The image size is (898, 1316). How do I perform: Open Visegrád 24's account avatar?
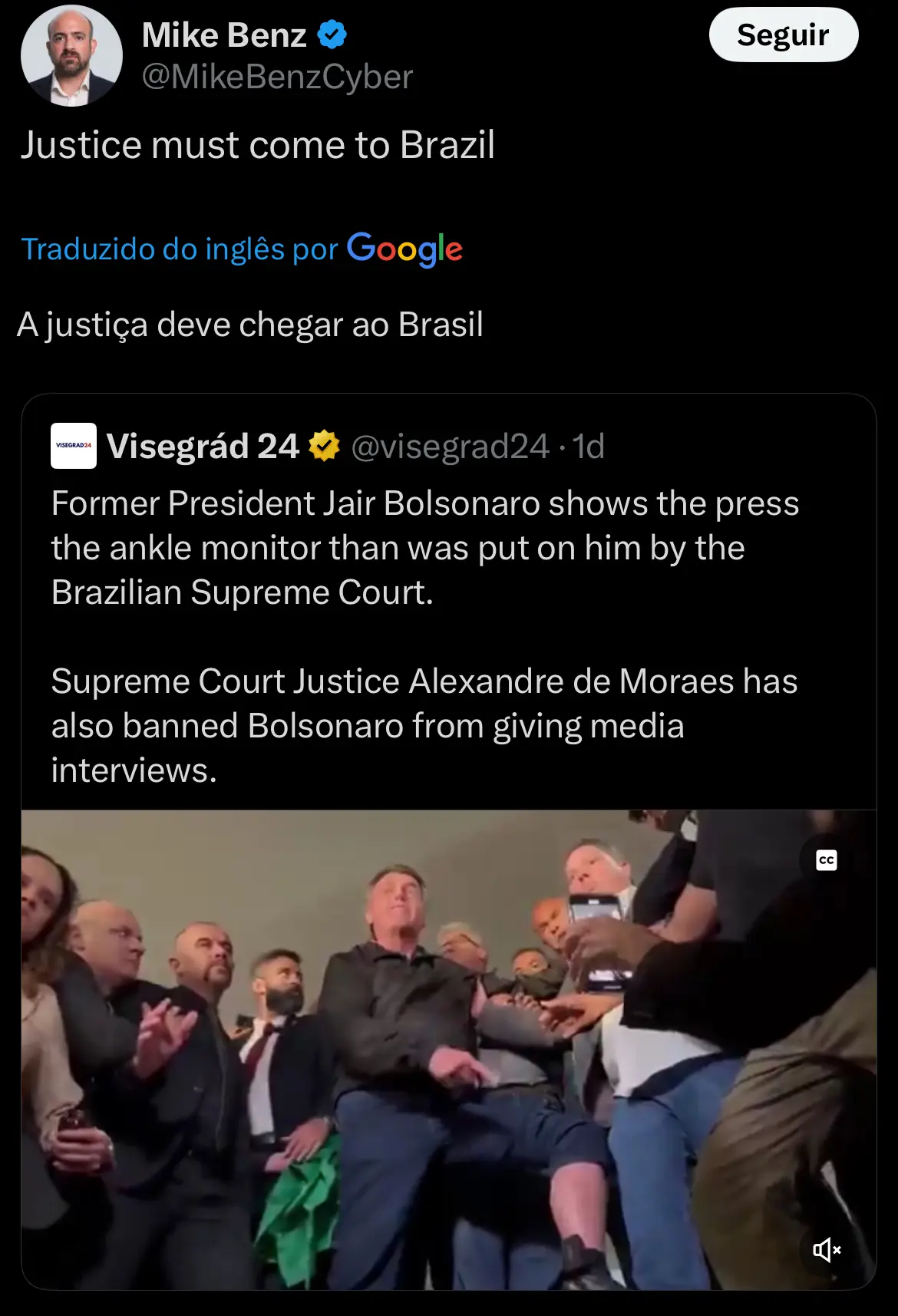pos(74,446)
